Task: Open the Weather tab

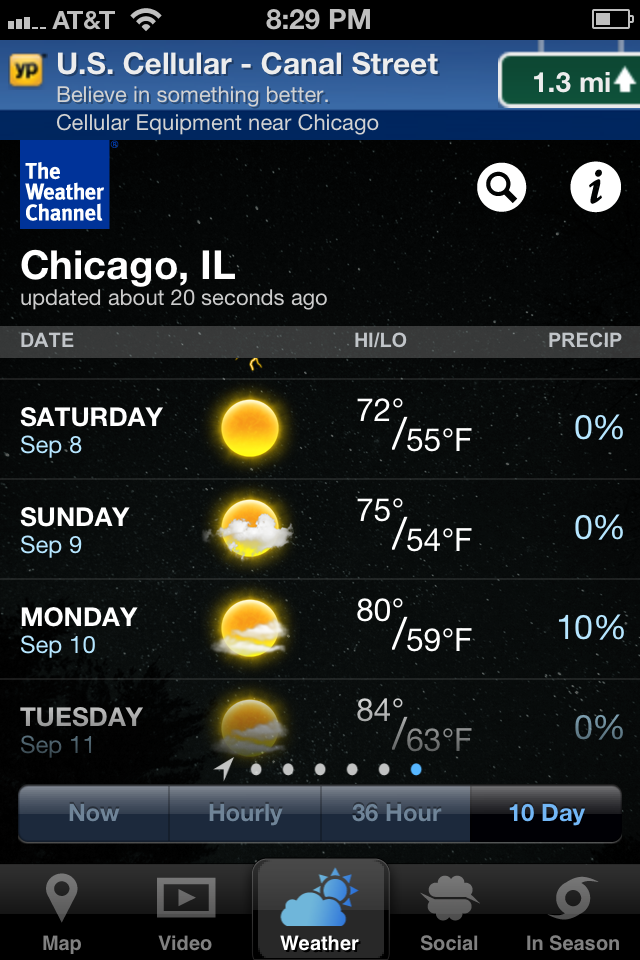Action: click(320, 912)
